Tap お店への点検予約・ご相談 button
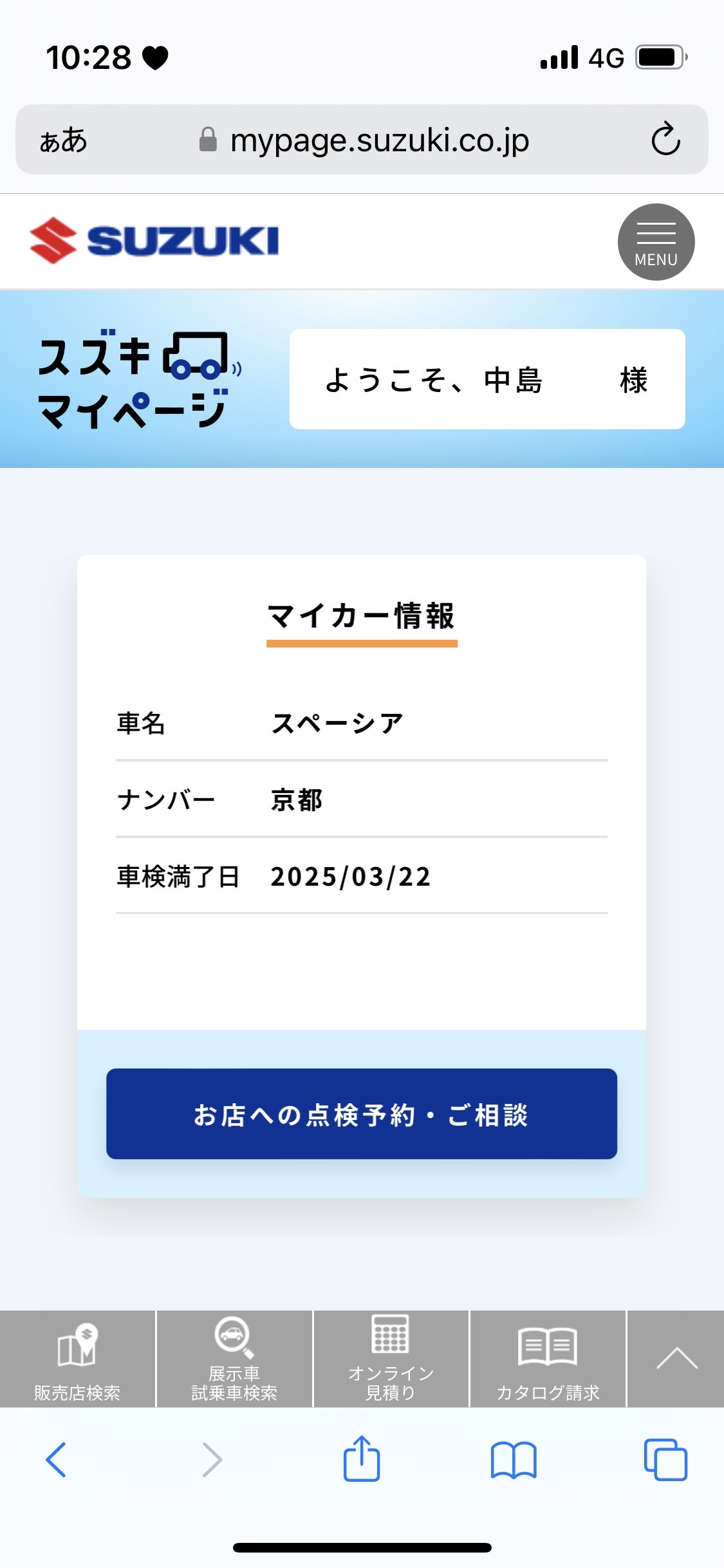This screenshot has width=724, height=1568. [362, 1114]
